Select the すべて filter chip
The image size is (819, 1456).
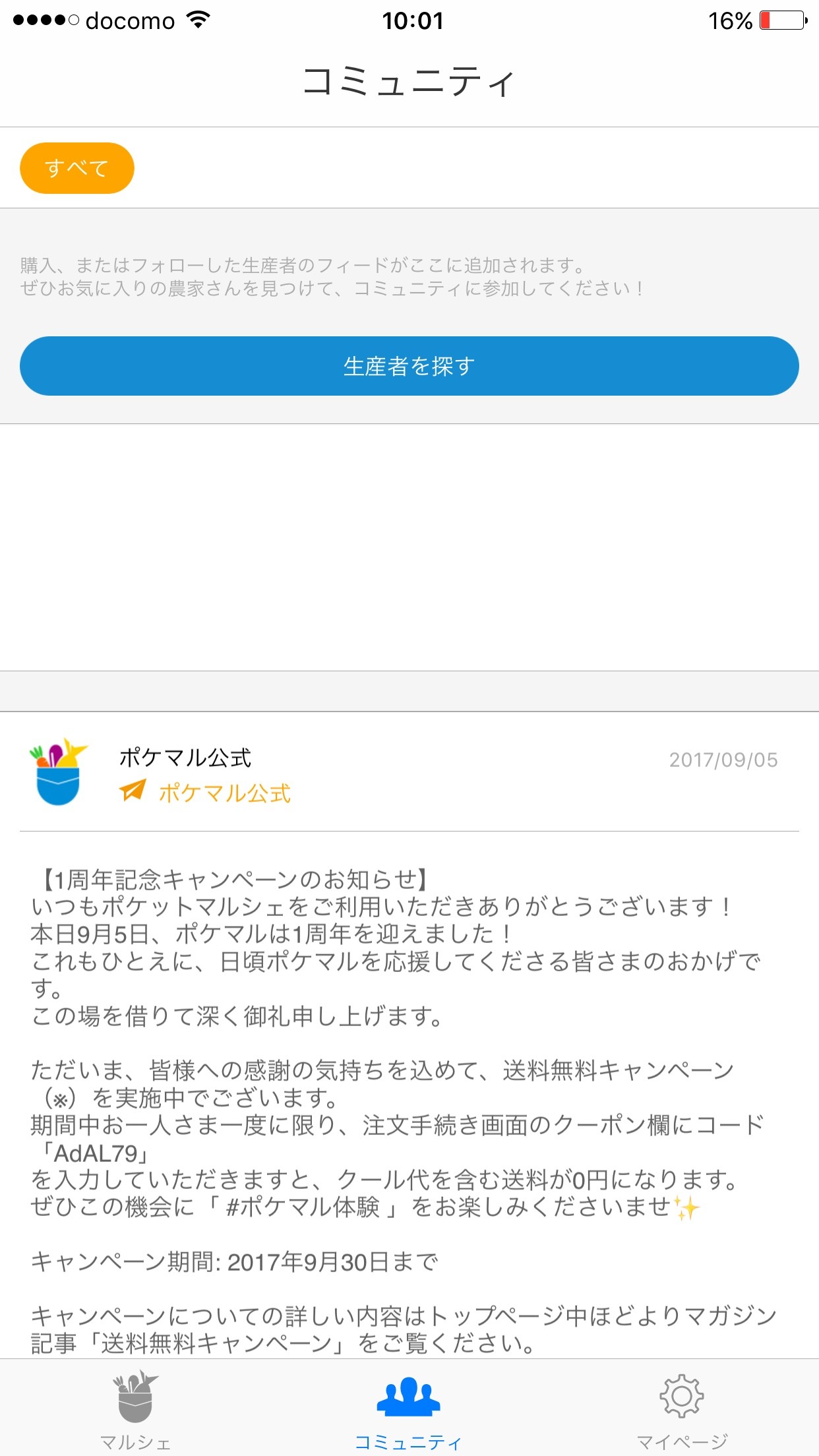[77, 168]
